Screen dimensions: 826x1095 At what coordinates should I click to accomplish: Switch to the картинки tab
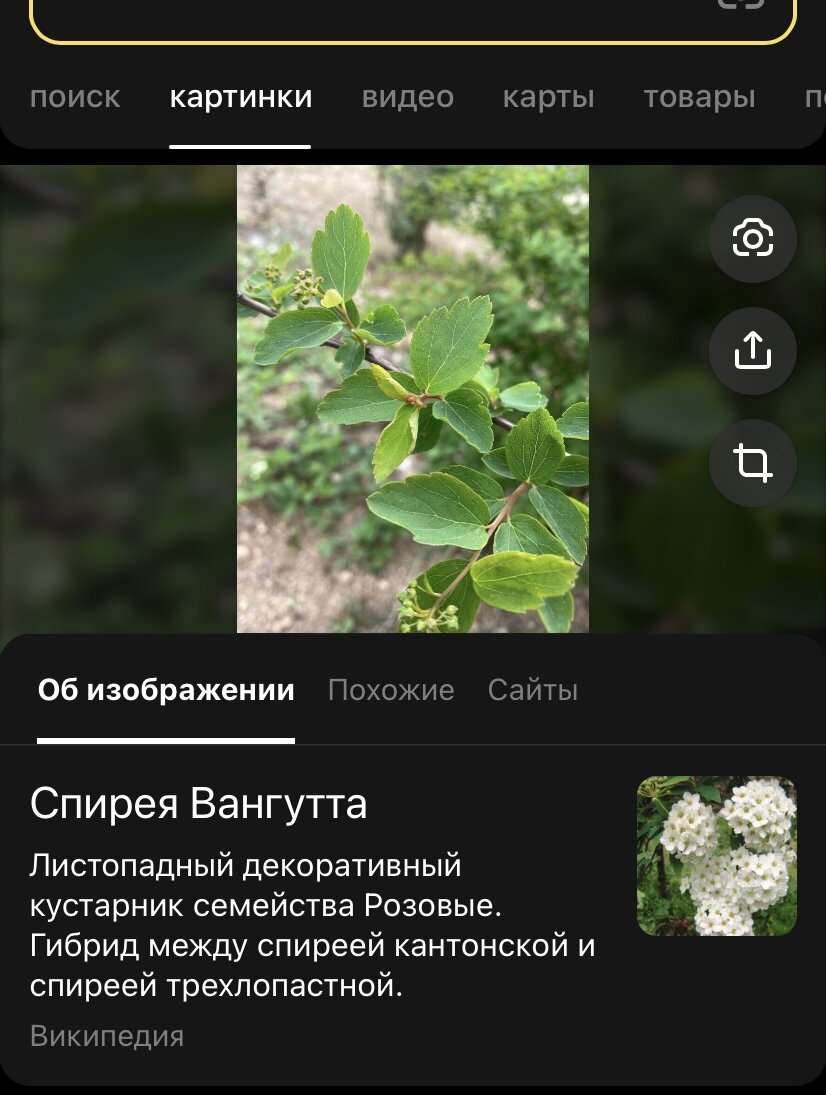pos(241,97)
